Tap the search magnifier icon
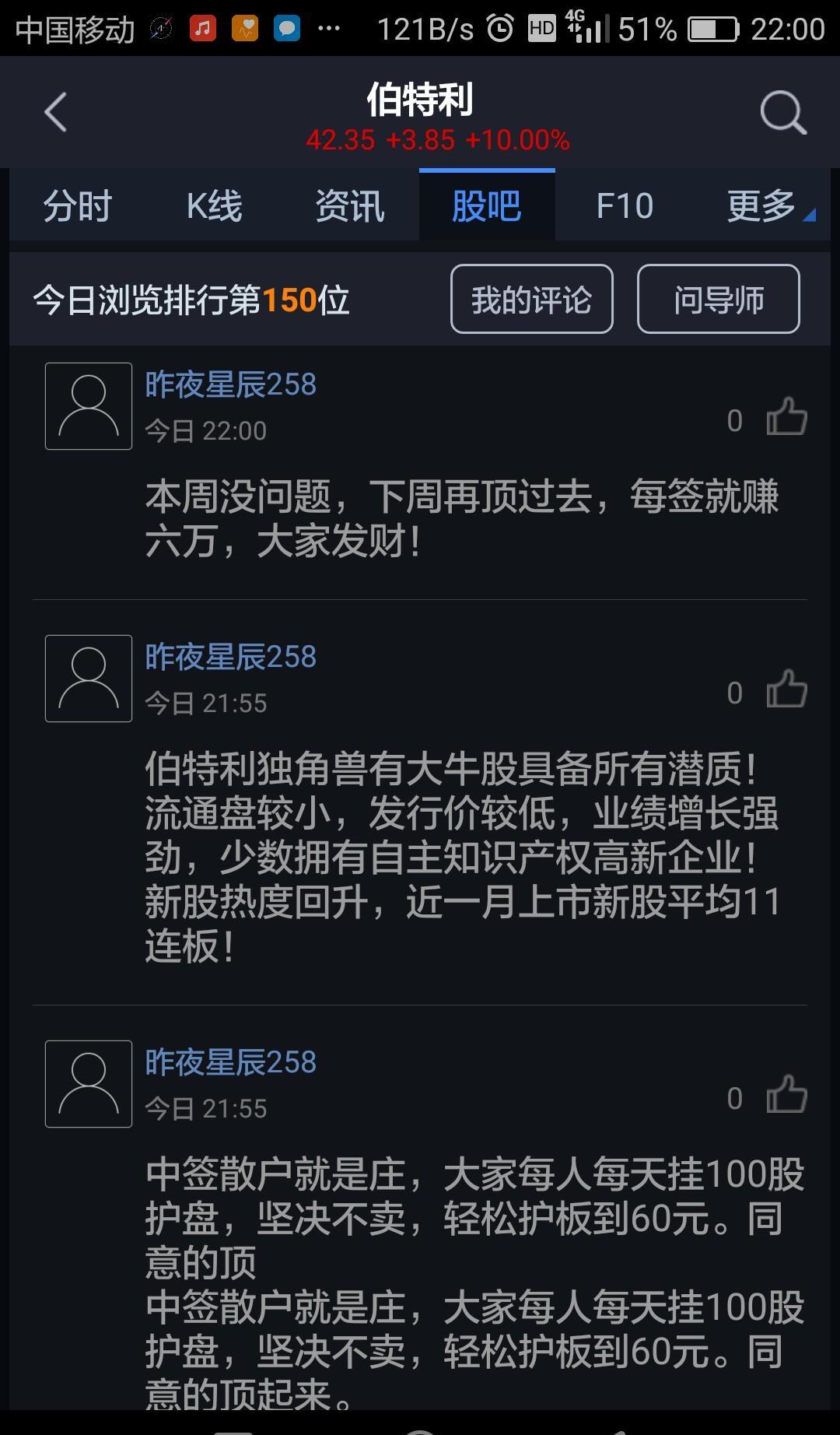This screenshot has height=1435, width=840. [782, 113]
